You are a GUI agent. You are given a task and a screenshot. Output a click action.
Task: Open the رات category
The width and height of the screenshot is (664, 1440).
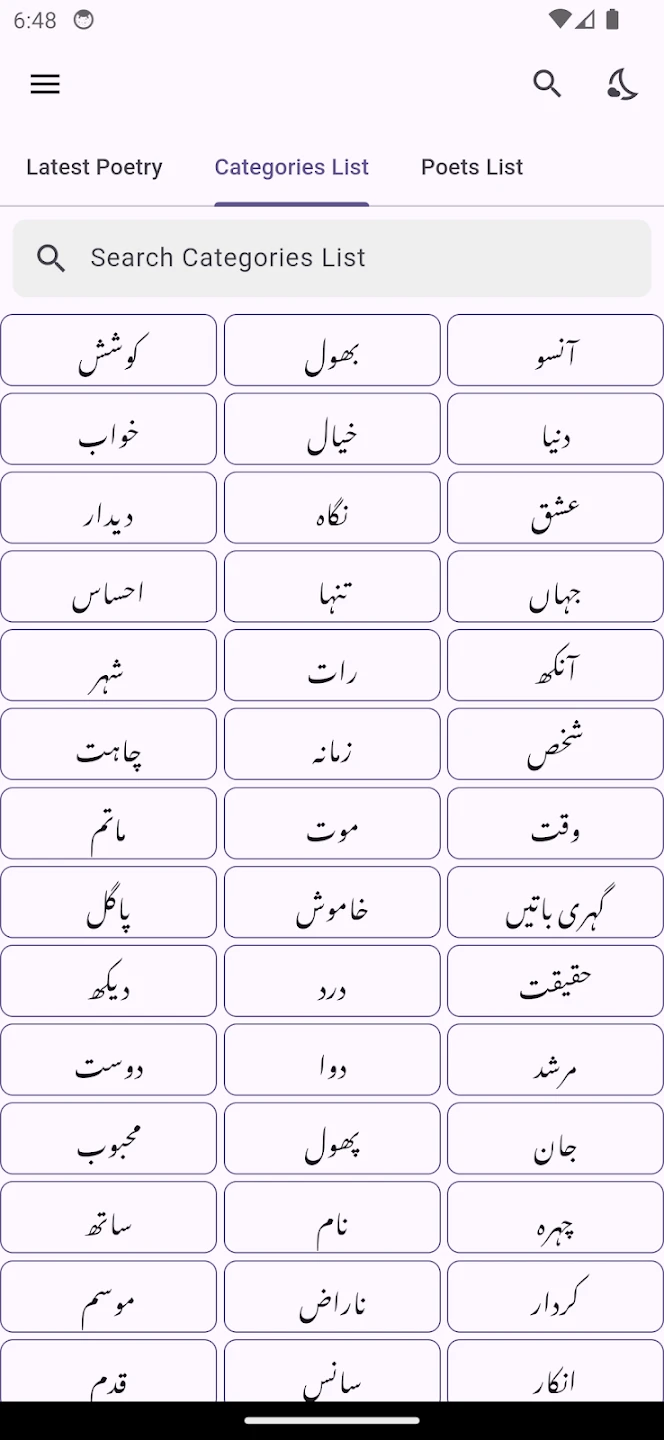click(x=332, y=665)
